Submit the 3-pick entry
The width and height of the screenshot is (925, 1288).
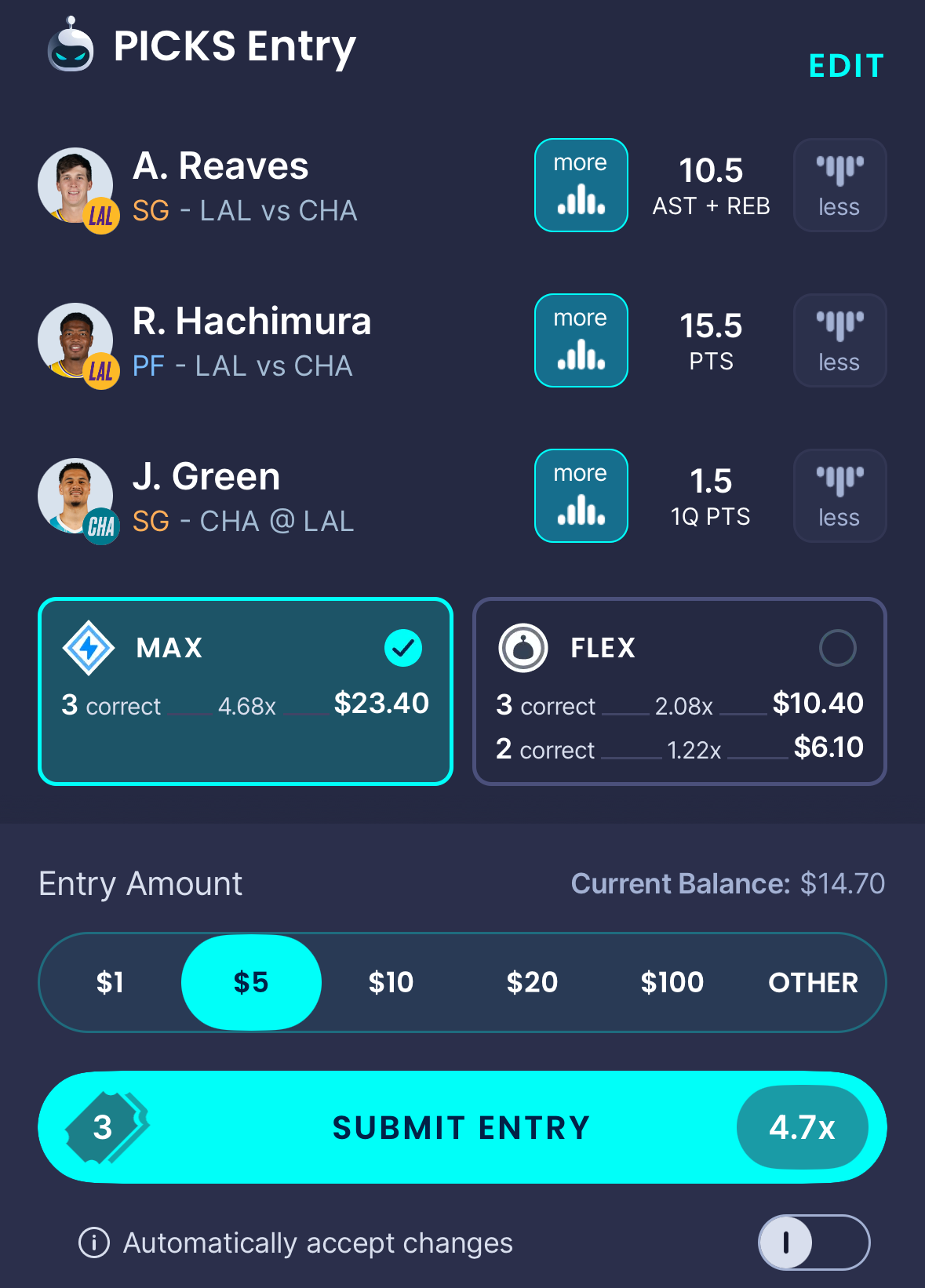point(461,1127)
